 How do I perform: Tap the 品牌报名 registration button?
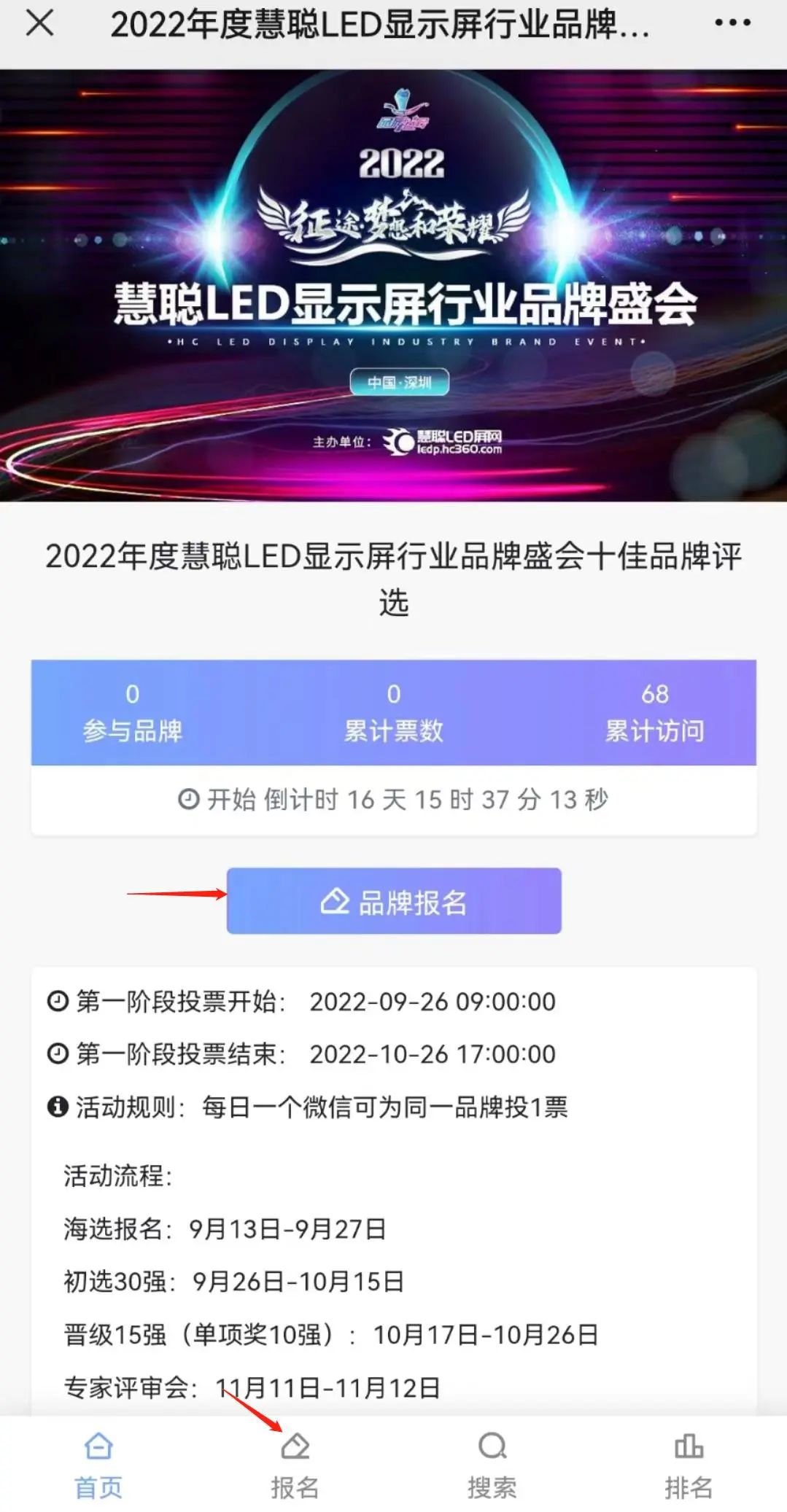(x=394, y=901)
